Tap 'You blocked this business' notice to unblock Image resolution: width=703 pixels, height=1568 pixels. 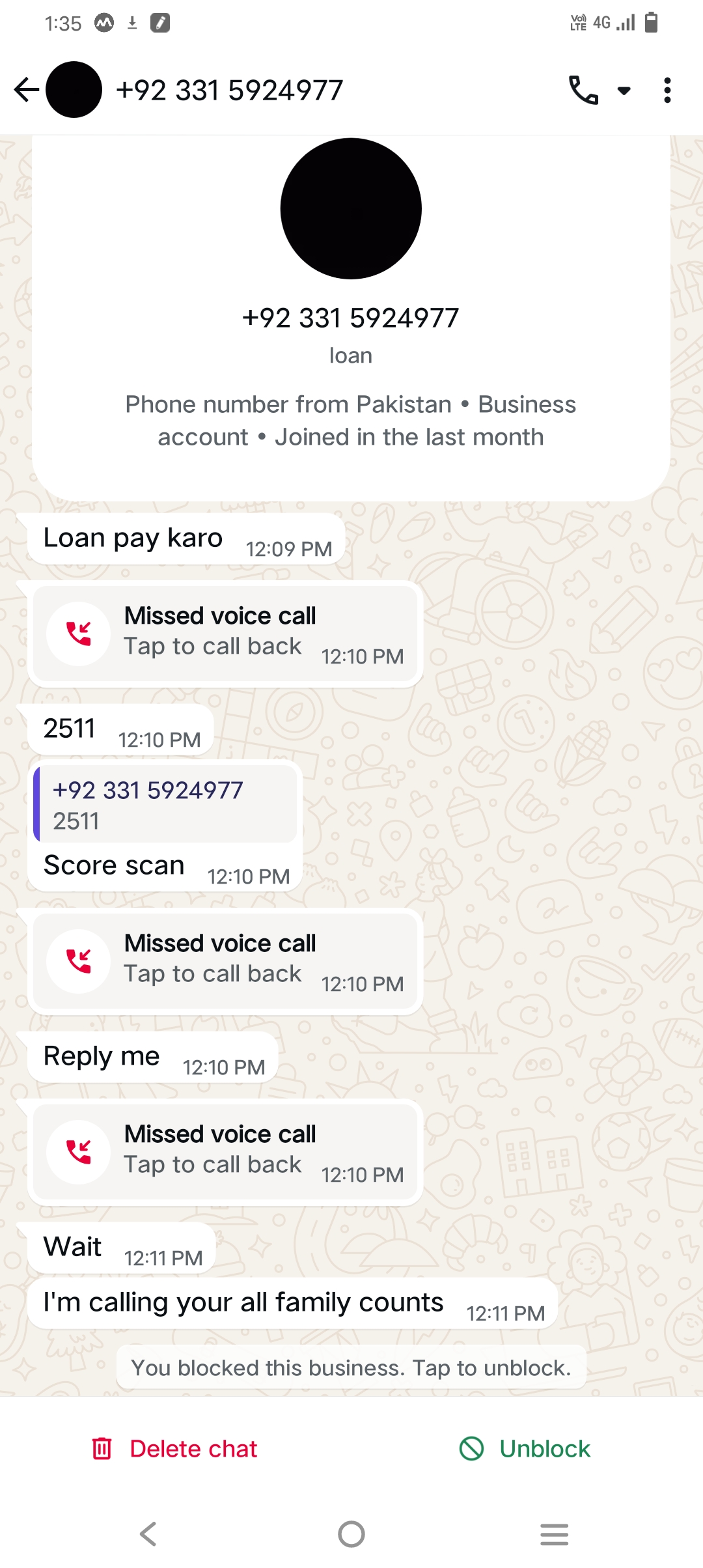(x=351, y=1368)
